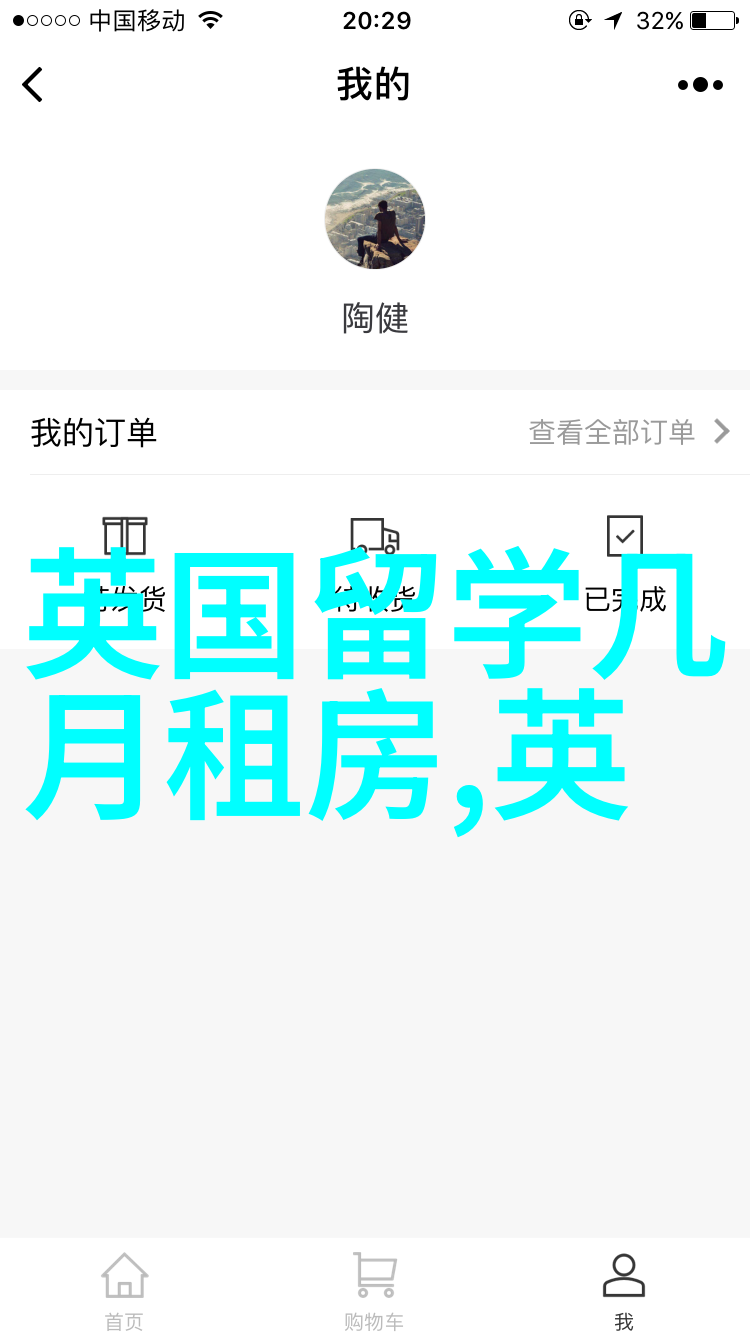Switch to the 购物车 cart tab
Image resolution: width=750 pixels, height=1334 pixels.
[375, 1290]
